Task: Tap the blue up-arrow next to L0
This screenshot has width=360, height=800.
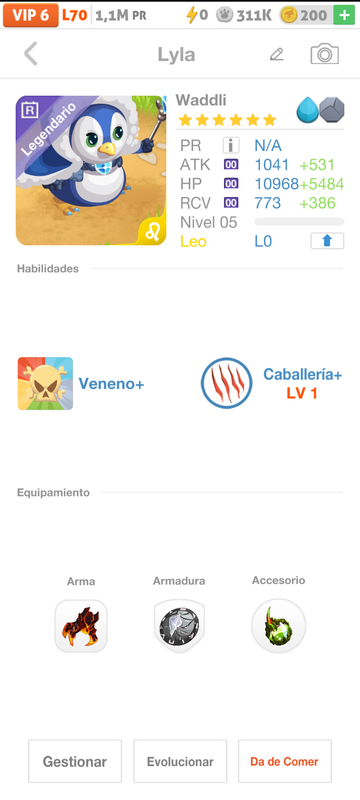Action: 327,241
